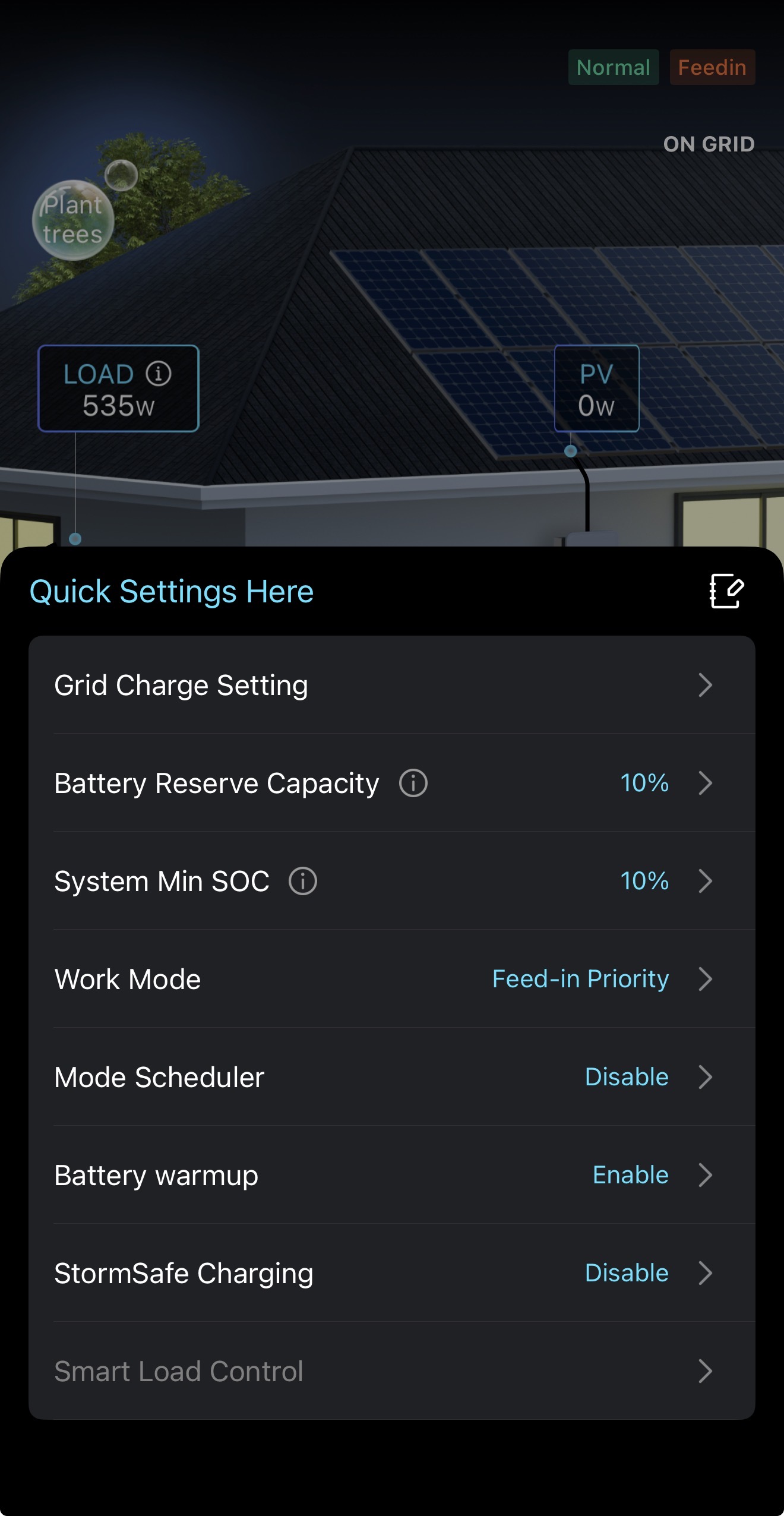784x1516 pixels.
Task: Open Mode Scheduler settings
Action: [x=392, y=1077]
